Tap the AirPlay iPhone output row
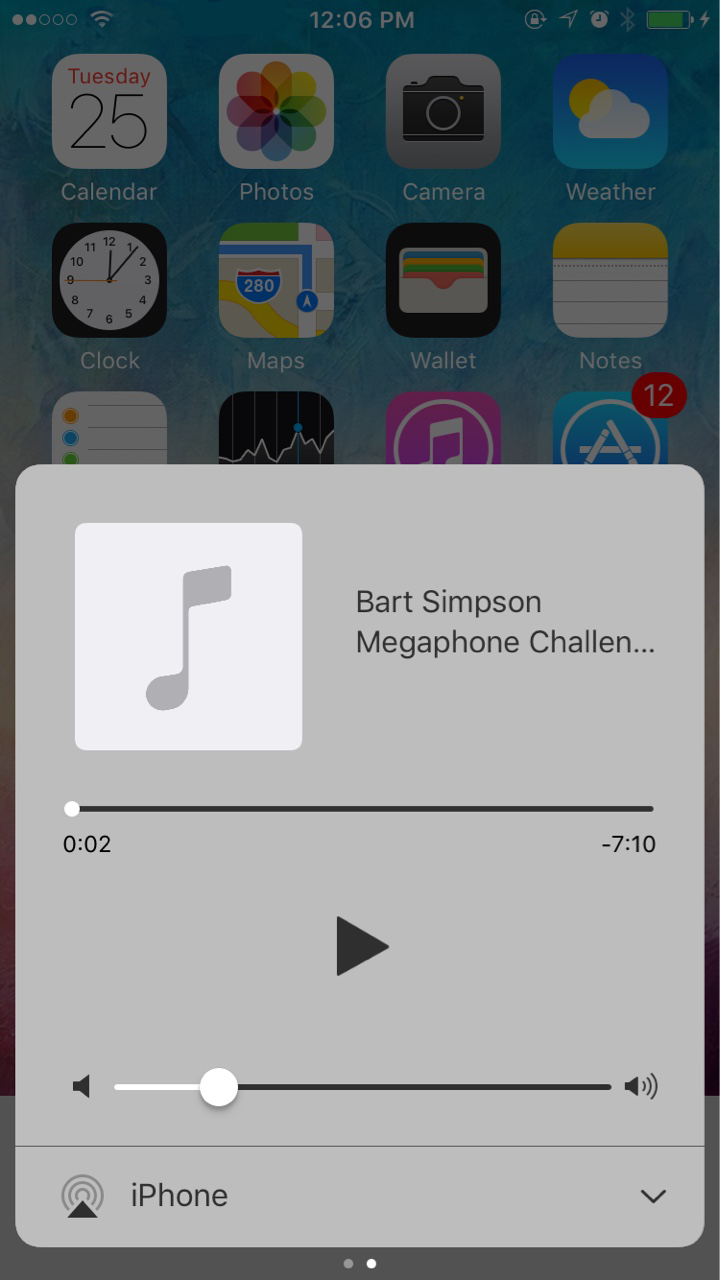720x1280 pixels. [180, 1196]
